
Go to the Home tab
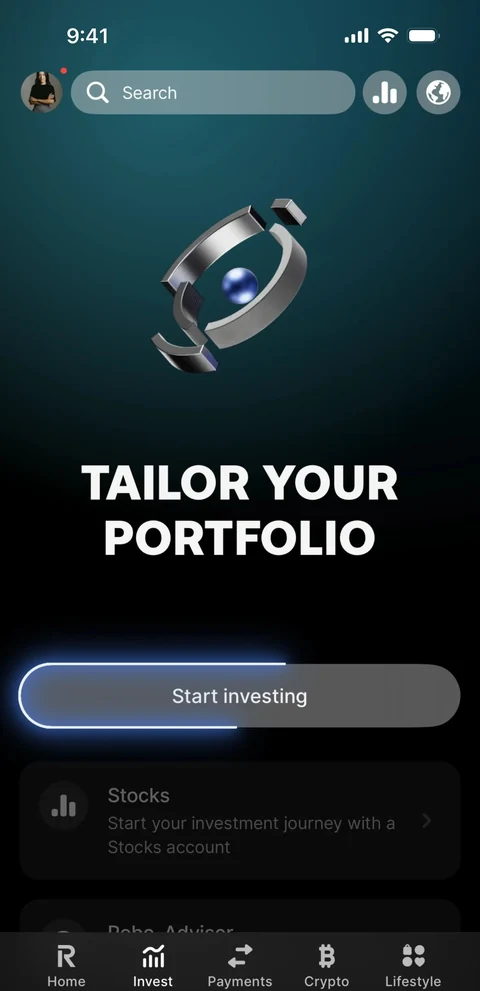[66, 966]
